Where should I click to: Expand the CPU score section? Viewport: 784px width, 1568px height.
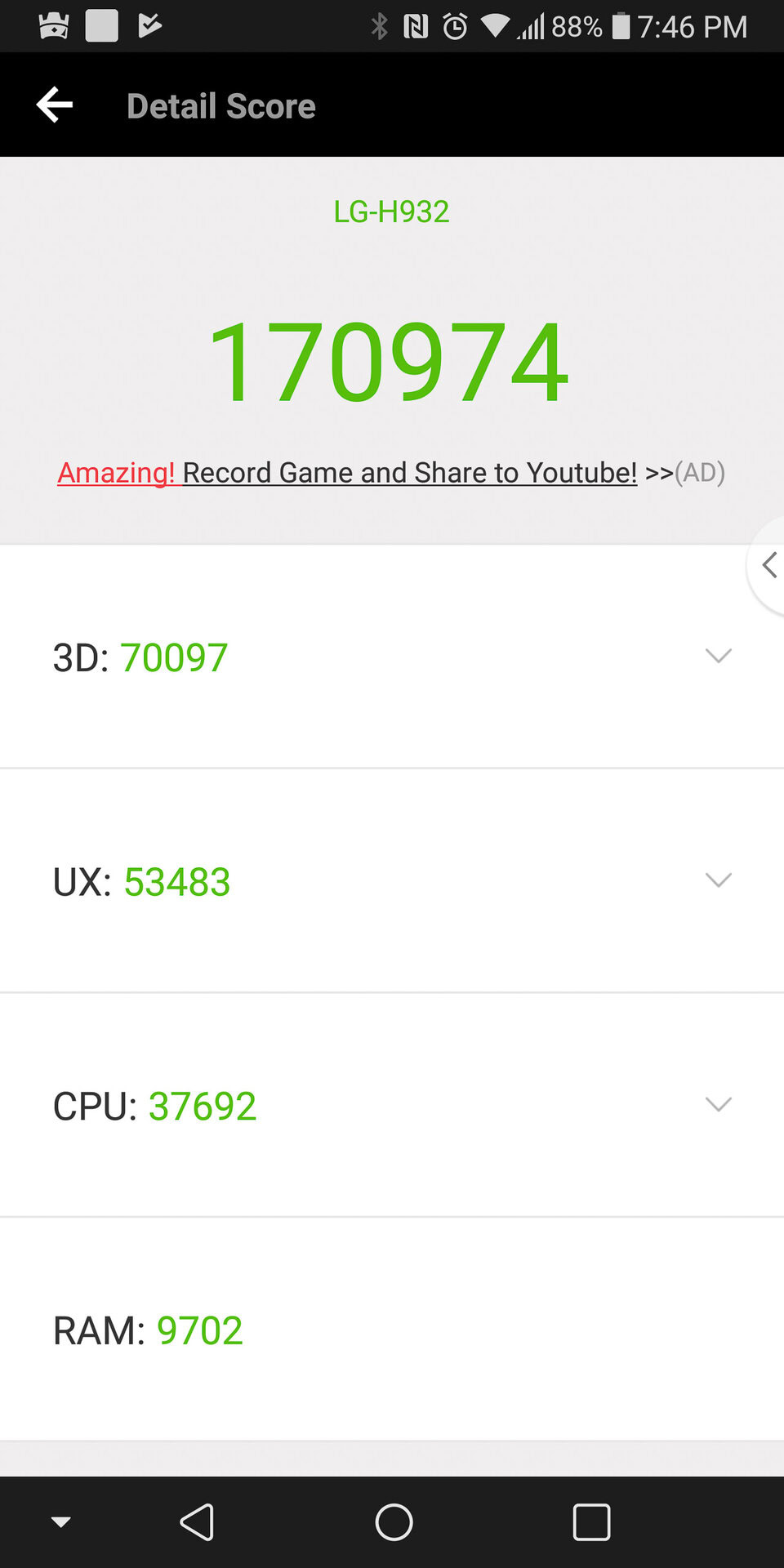coord(718,1105)
